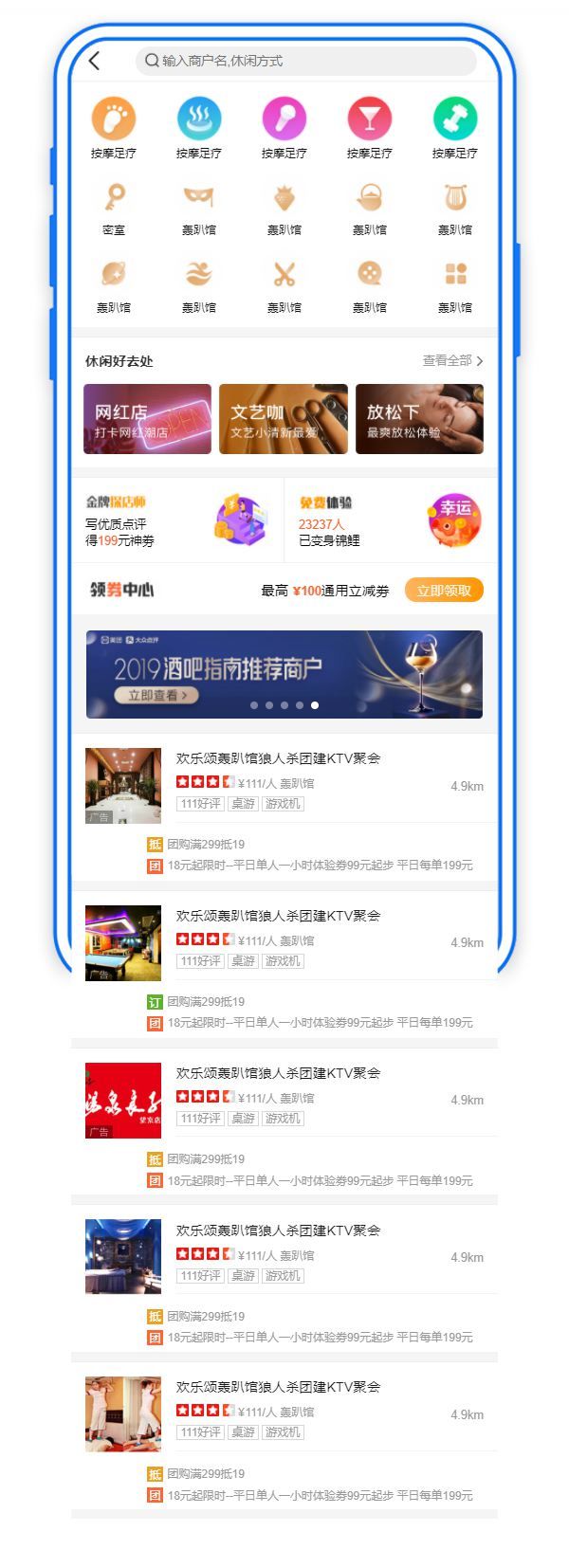
Task: Claim coupons with 立即领取
Action: (x=444, y=590)
